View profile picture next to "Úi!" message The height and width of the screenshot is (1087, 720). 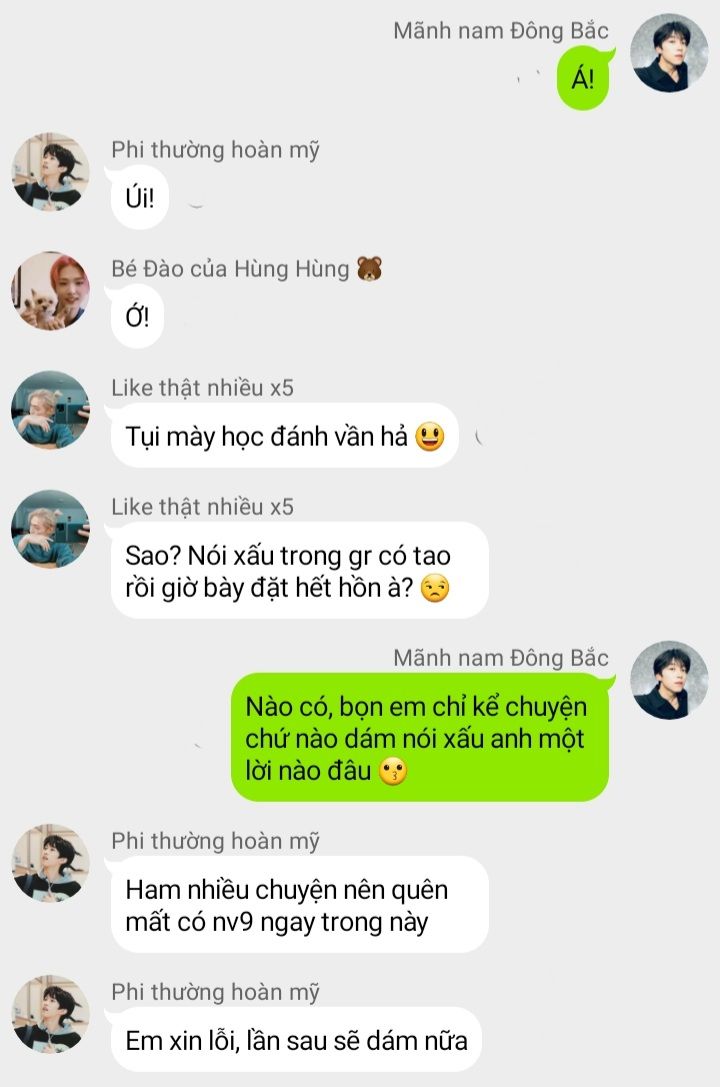[x=50, y=172]
